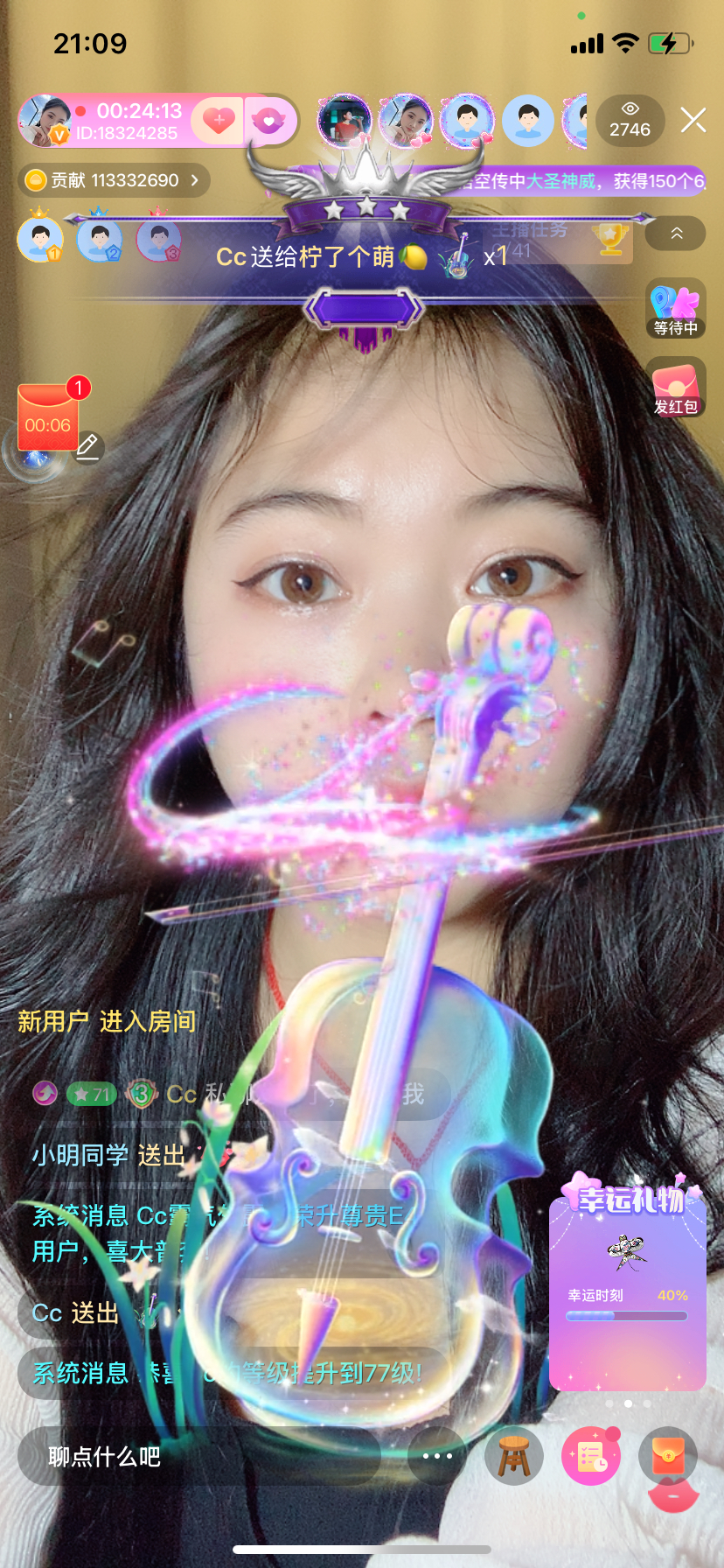Tap the wooden stool seat icon
724x1568 pixels.
(514, 1456)
